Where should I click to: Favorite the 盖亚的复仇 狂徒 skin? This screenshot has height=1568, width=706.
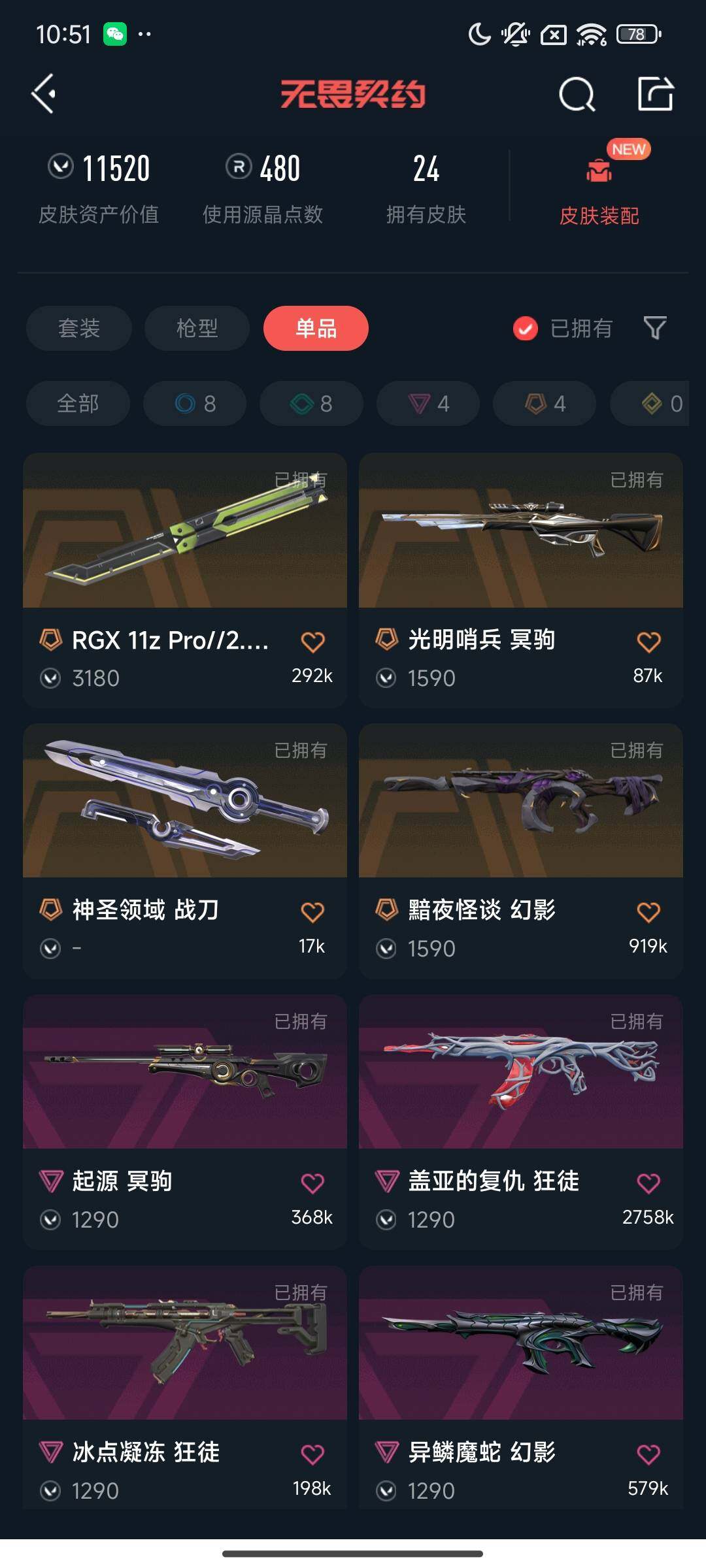(648, 1181)
